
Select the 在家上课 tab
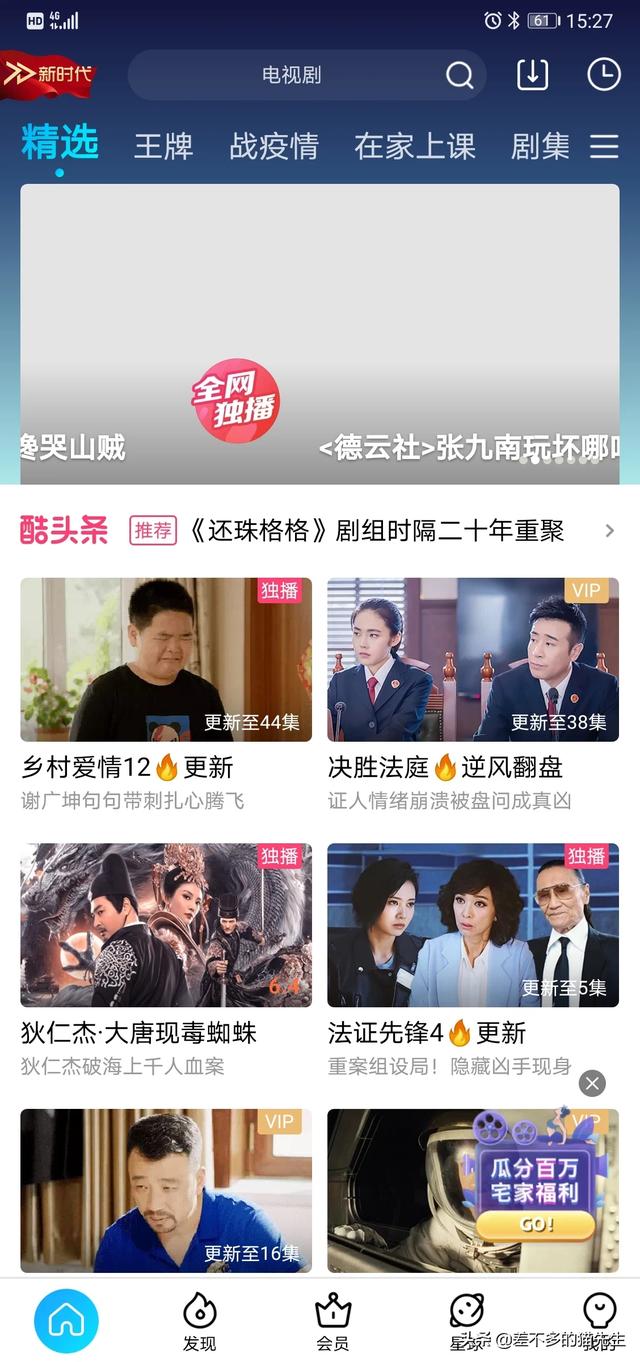click(x=414, y=147)
